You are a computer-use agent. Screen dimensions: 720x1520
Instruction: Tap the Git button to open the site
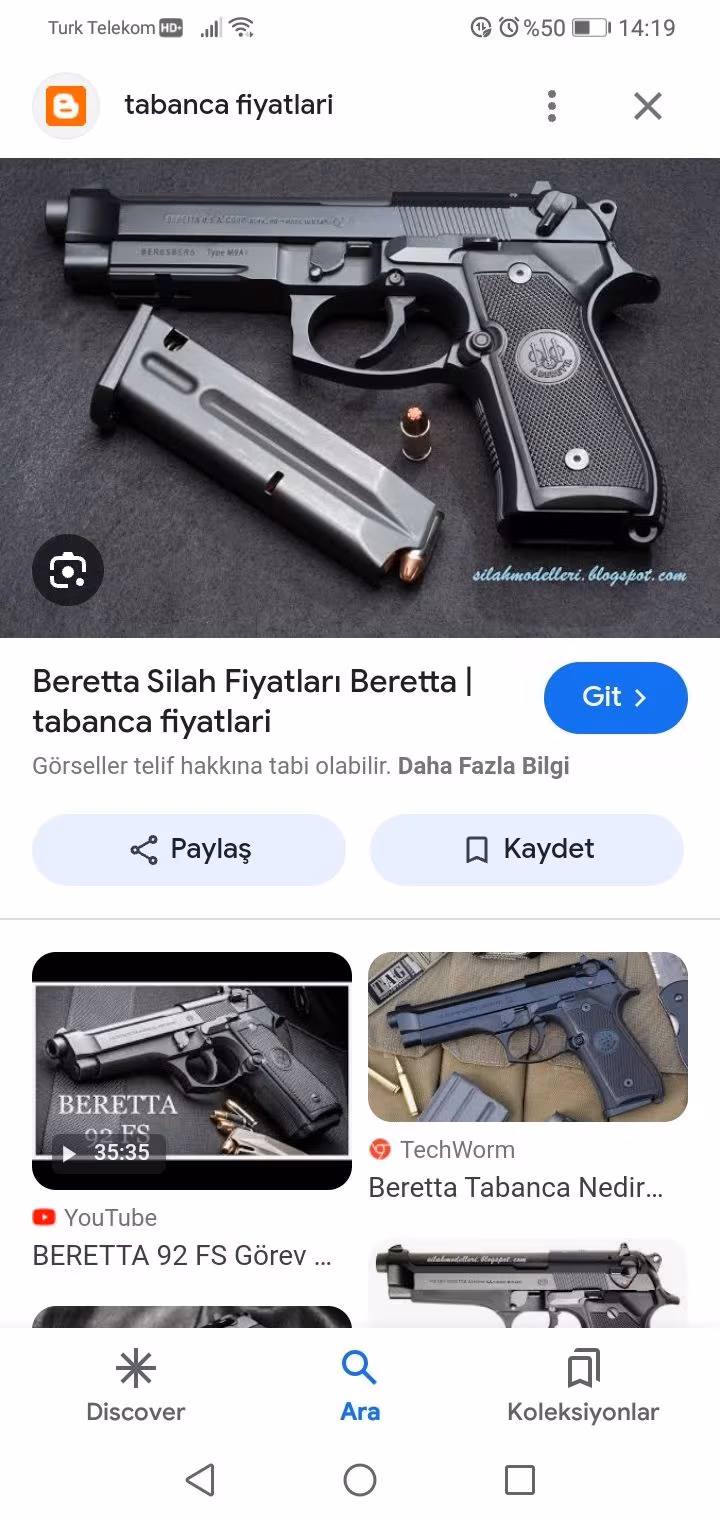(615, 698)
